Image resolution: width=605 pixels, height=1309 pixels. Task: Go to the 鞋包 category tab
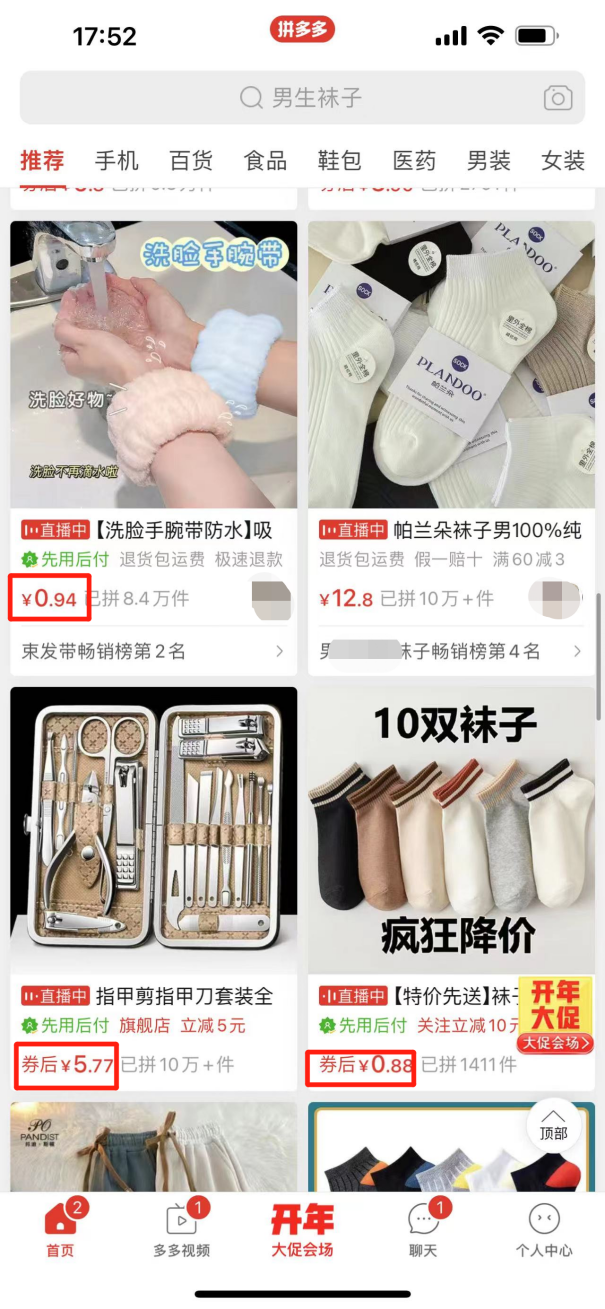point(339,161)
